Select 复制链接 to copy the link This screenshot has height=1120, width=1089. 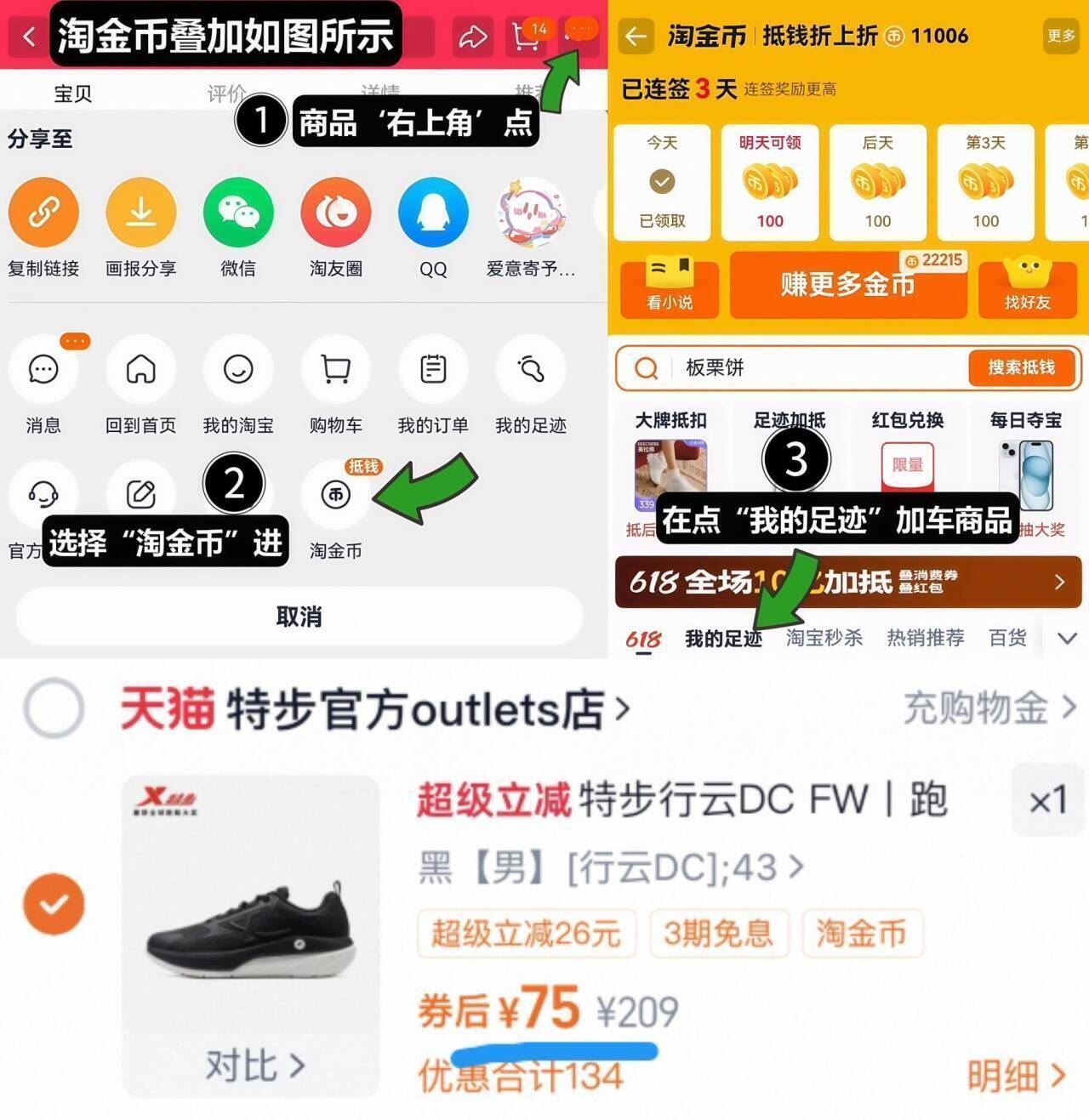[x=44, y=212]
